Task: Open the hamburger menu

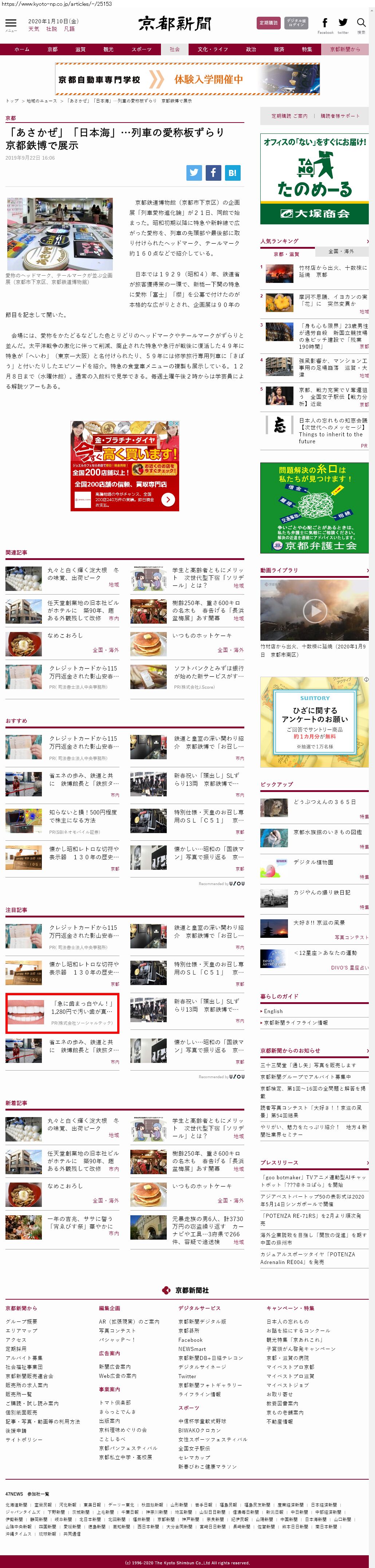Action: (x=11, y=24)
